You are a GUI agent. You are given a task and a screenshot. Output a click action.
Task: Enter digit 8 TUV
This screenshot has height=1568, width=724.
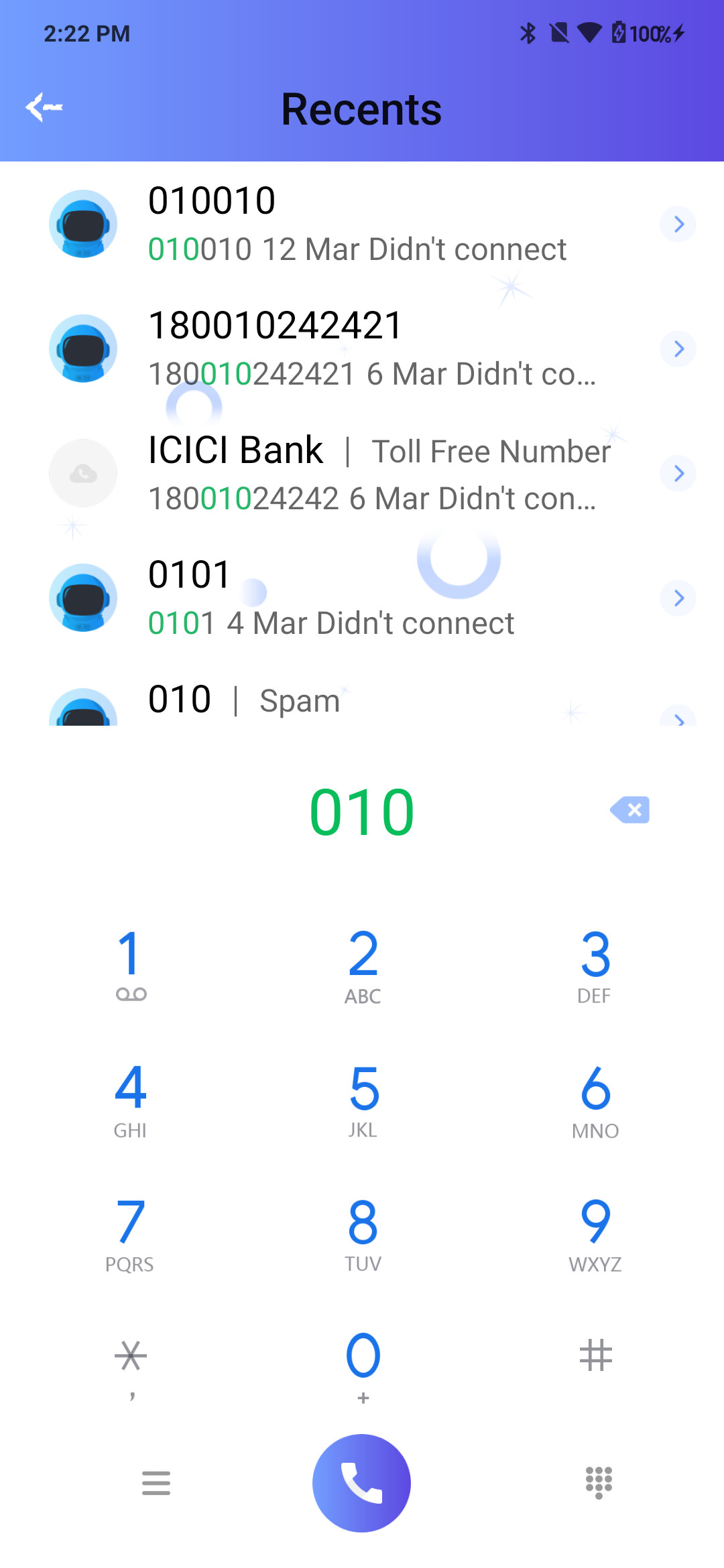point(363,1234)
